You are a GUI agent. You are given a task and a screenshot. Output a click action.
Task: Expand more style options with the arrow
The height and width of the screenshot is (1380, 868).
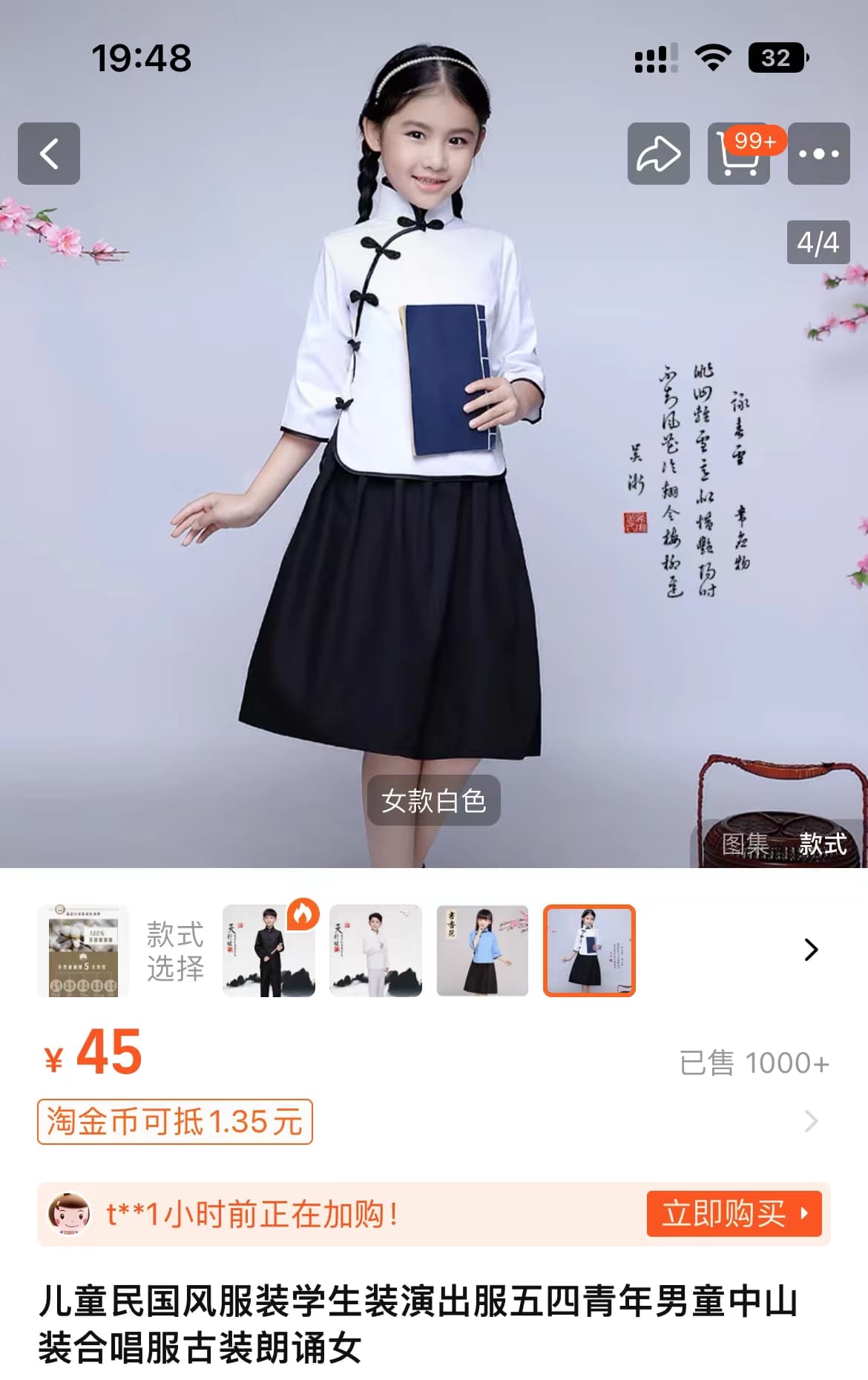click(x=811, y=950)
